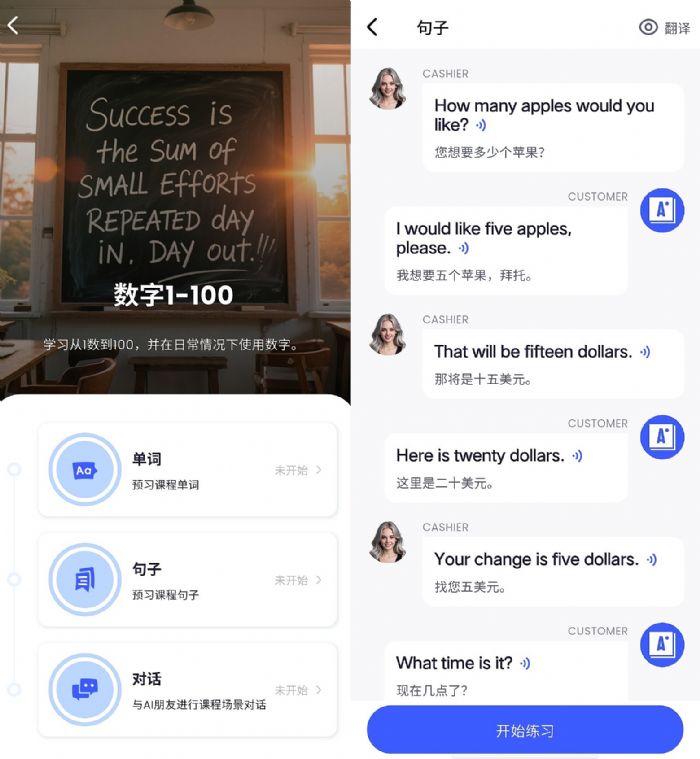Toggle the 翻译 translation visibility

664,27
